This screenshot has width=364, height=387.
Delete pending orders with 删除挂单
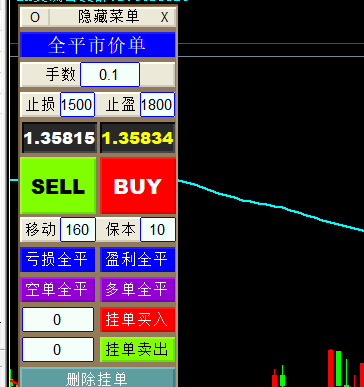tap(98, 378)
